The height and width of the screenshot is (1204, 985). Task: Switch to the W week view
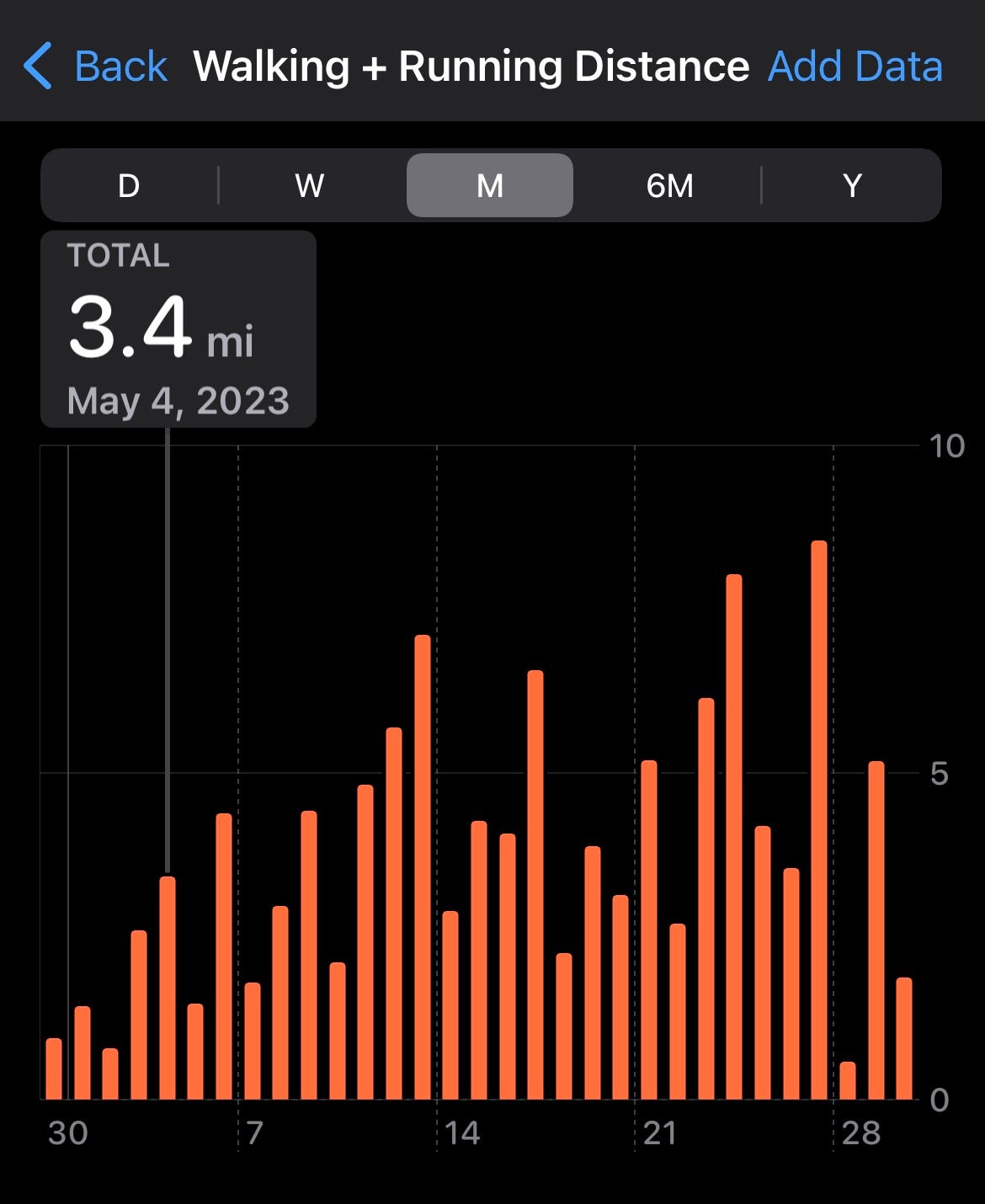310,185
